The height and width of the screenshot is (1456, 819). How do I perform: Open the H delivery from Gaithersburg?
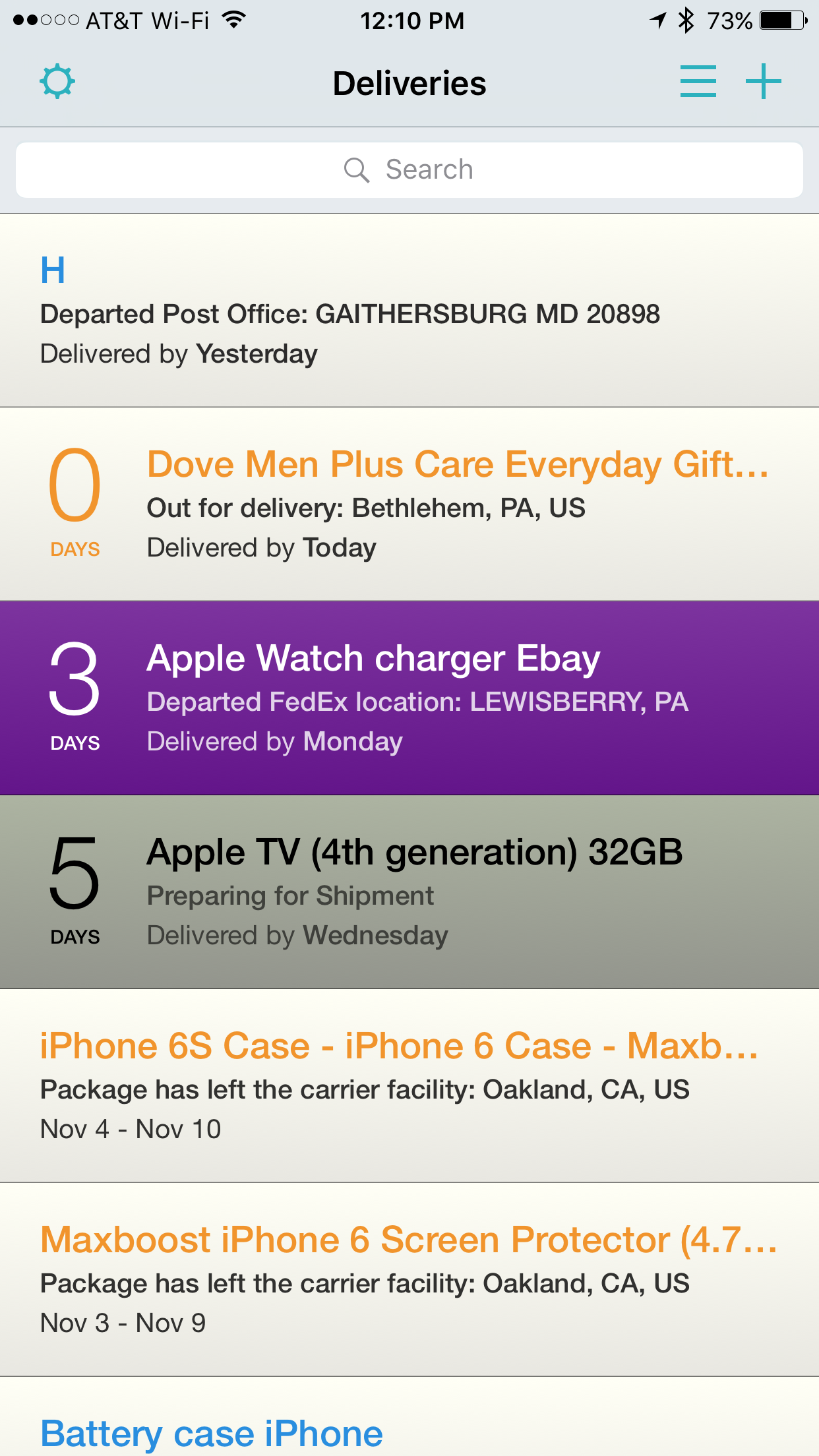[409, 311]
